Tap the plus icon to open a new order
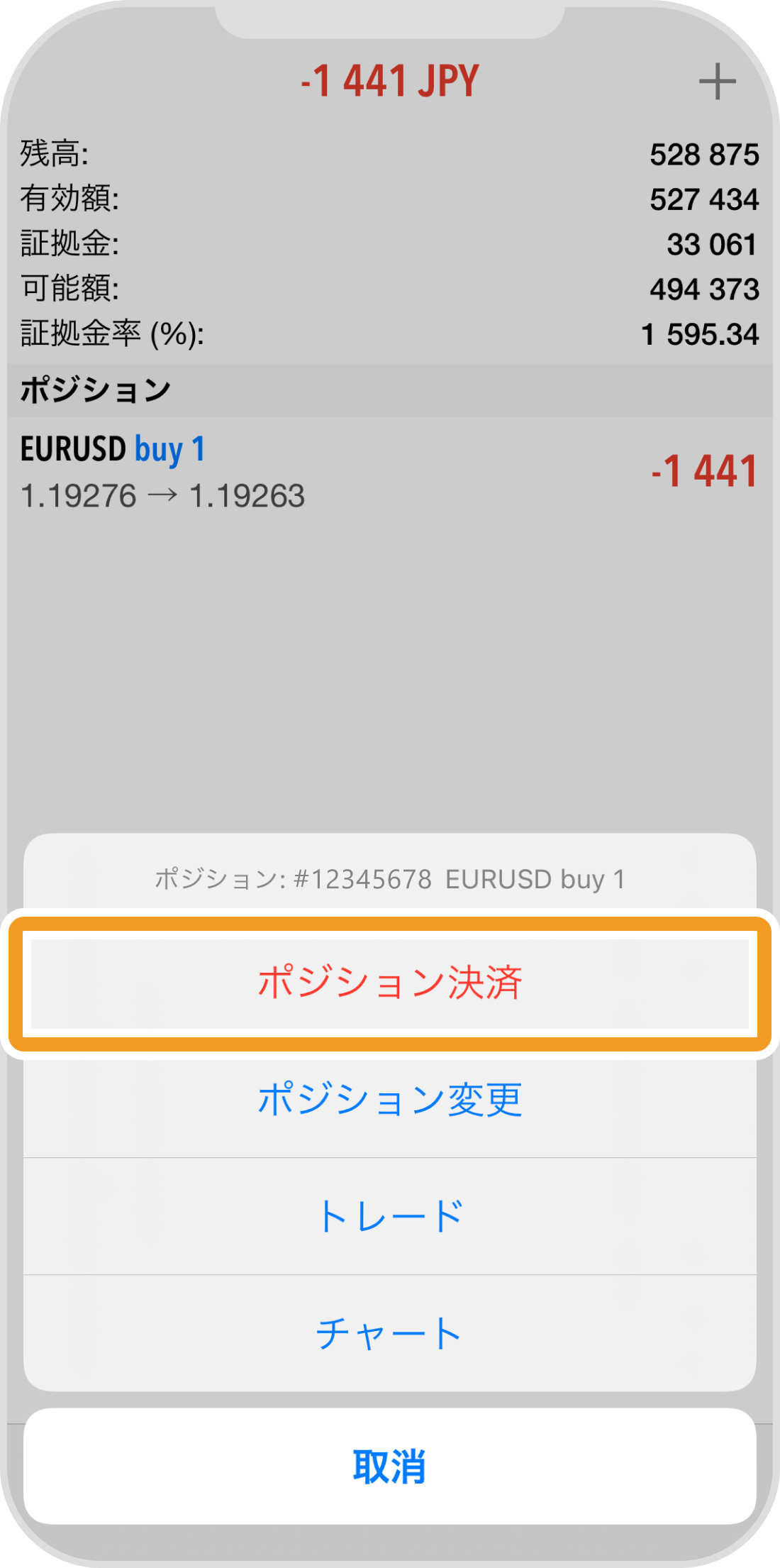 coord(718,80)
